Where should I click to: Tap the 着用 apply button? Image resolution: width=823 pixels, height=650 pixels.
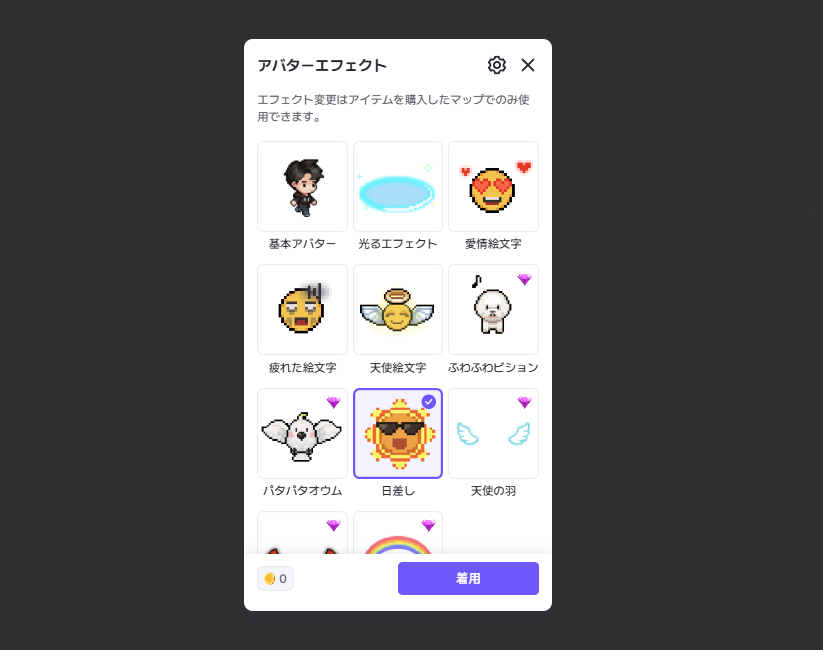coord(468,579)
